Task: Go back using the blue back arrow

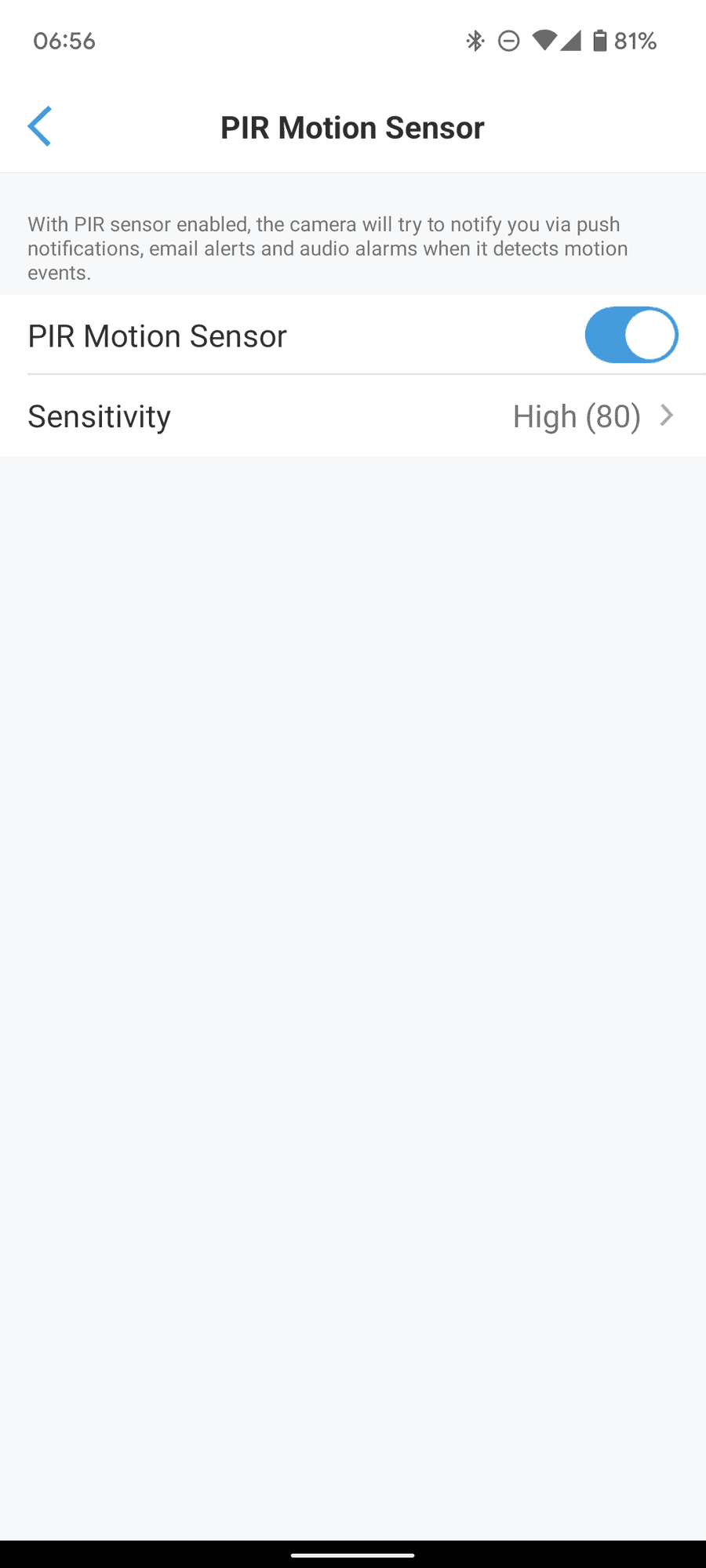Action: pos(39,126)
